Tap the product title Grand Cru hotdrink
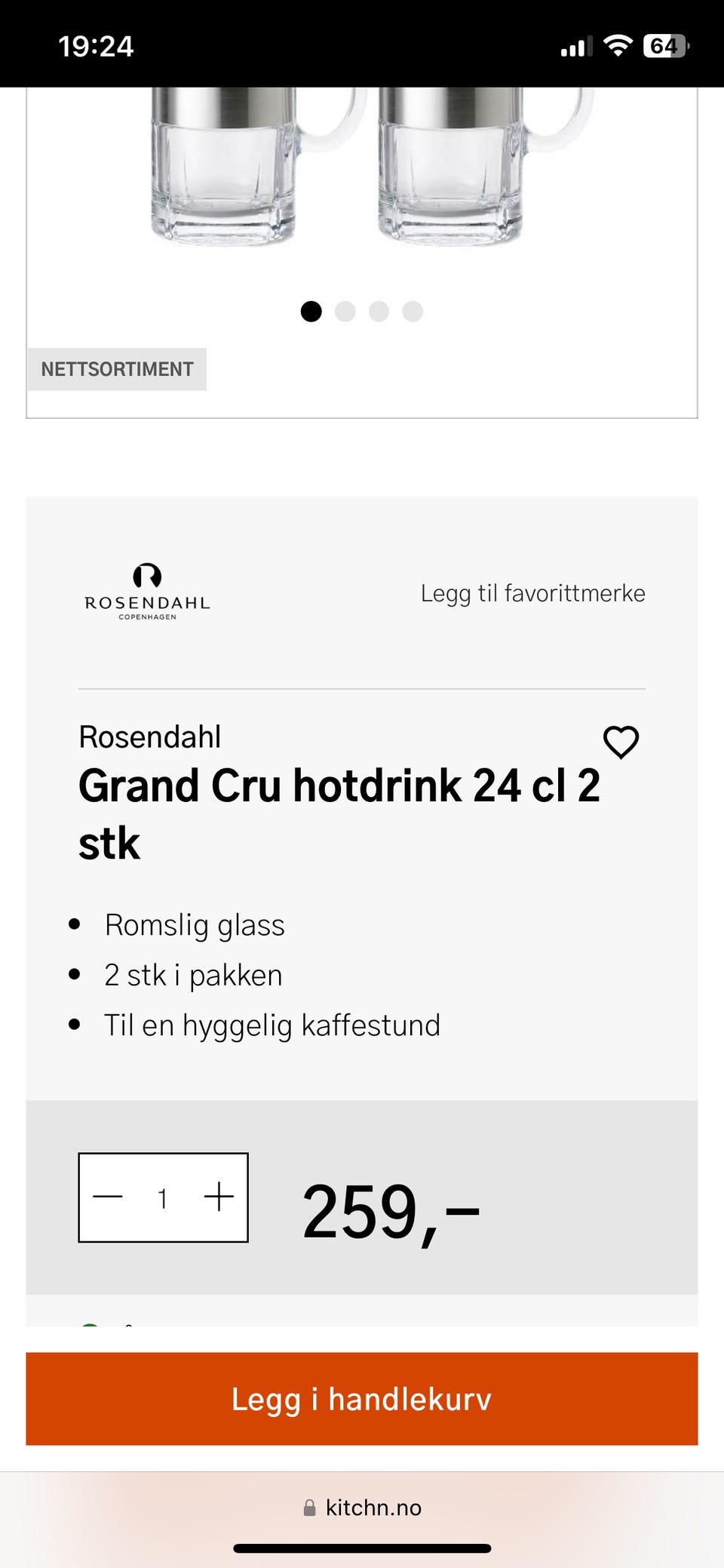This screenshot has height=1568, width=724. (339, 786)
